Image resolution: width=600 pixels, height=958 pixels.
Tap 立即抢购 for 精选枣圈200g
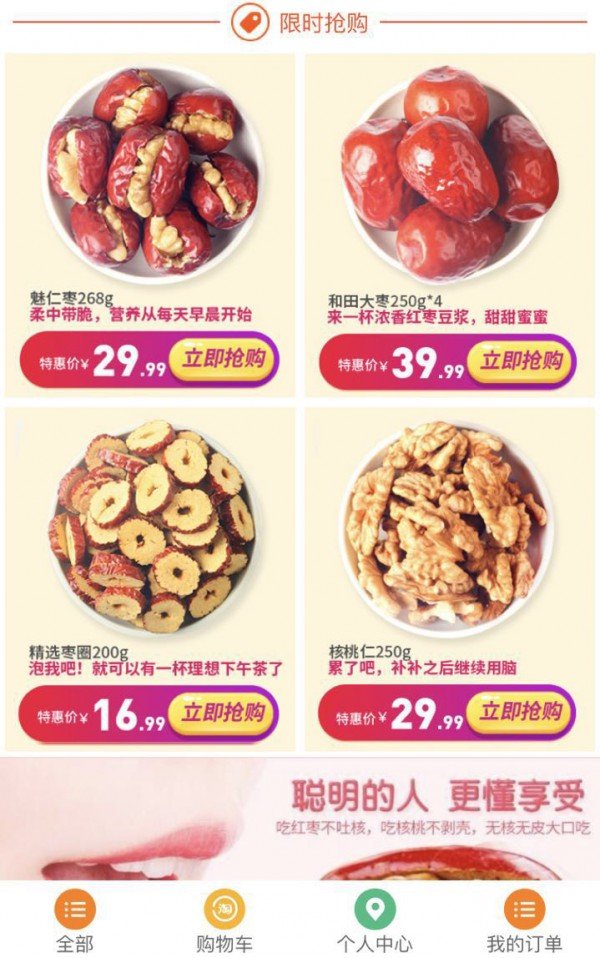click(x=223, y=712)
